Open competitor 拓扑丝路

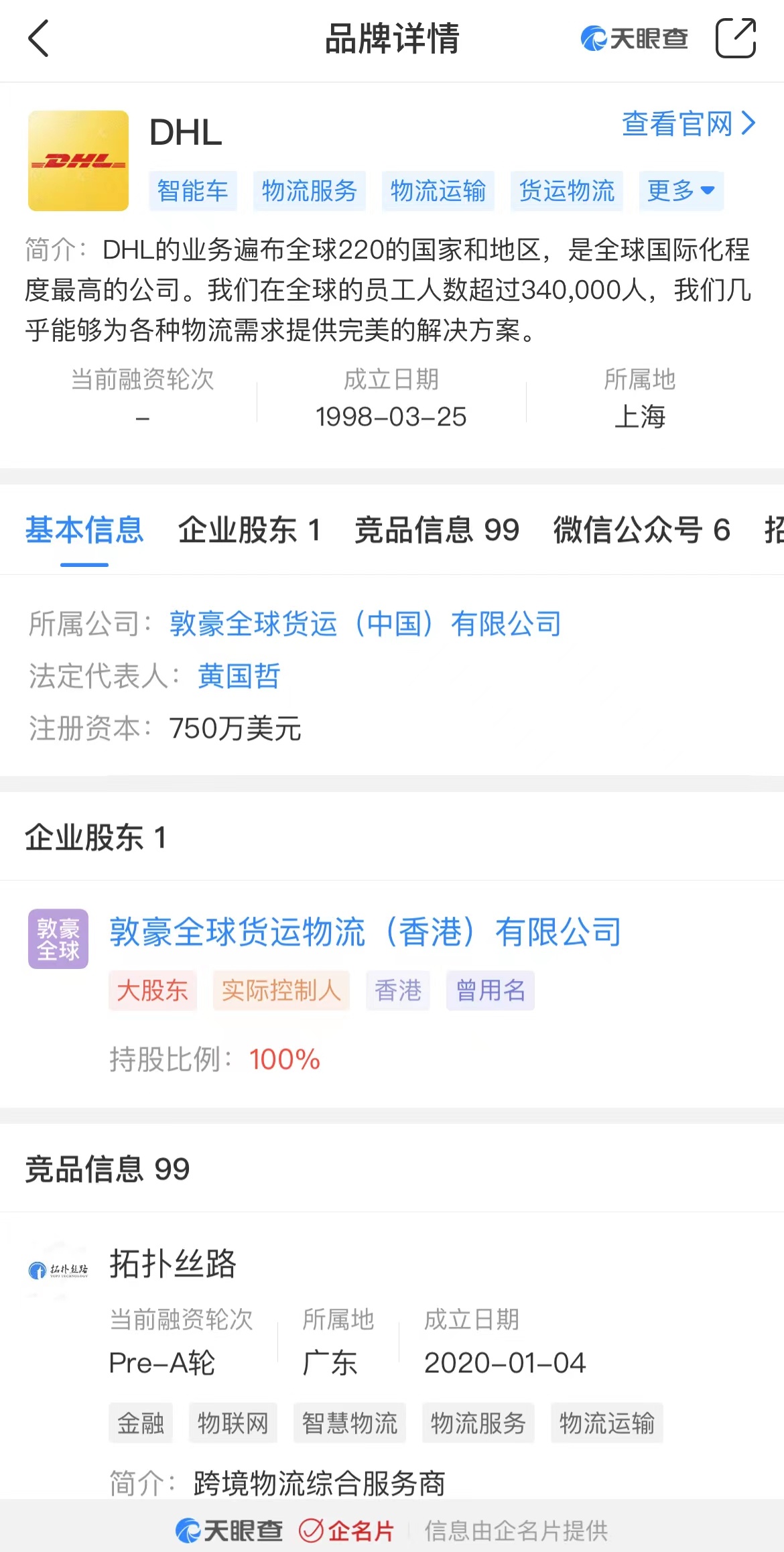coord(173,1264)
